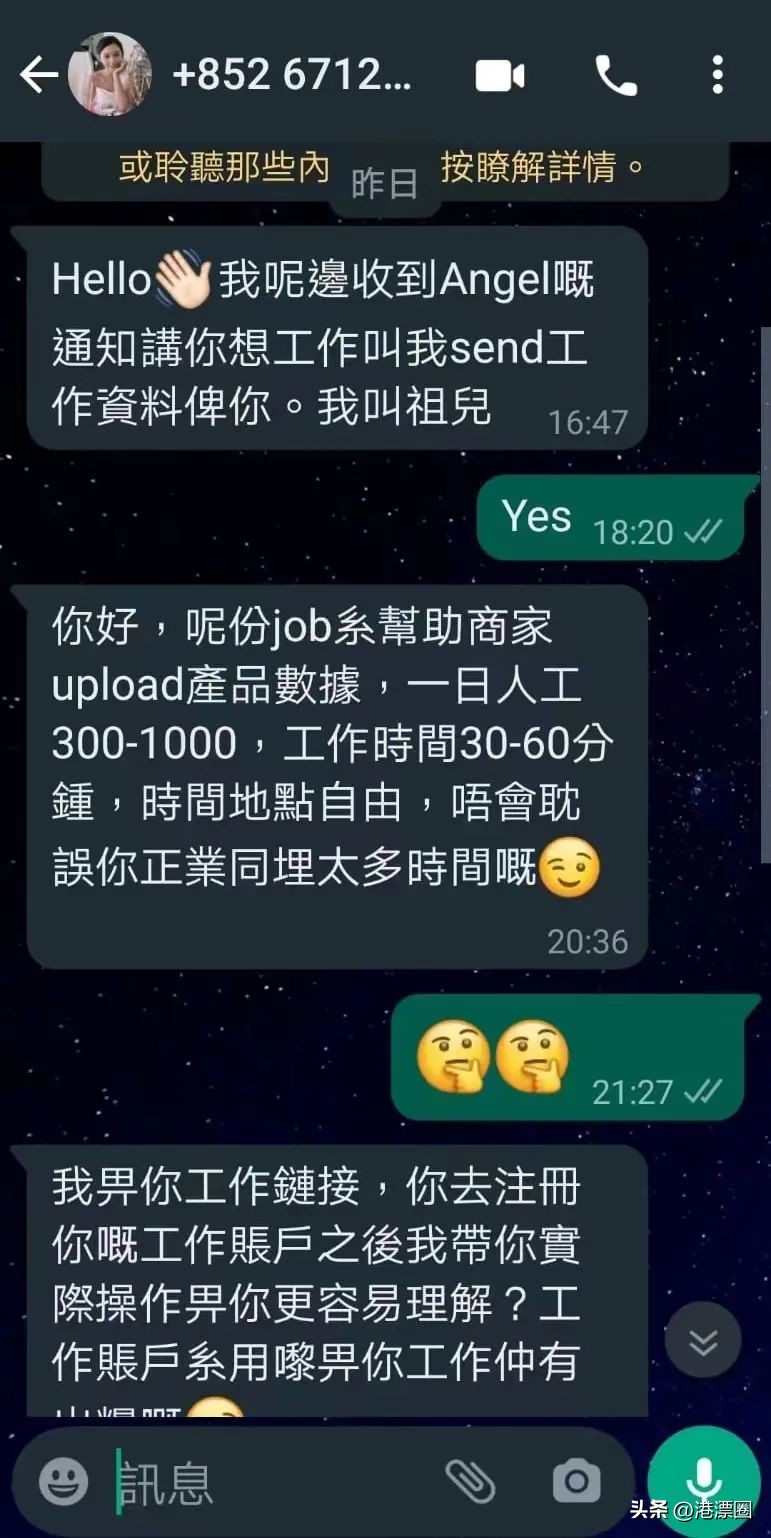The height and width of the screenshot is (1538, 771).
Task: Jump to latest messages with the down chevron
Action: click(703, 1339)
